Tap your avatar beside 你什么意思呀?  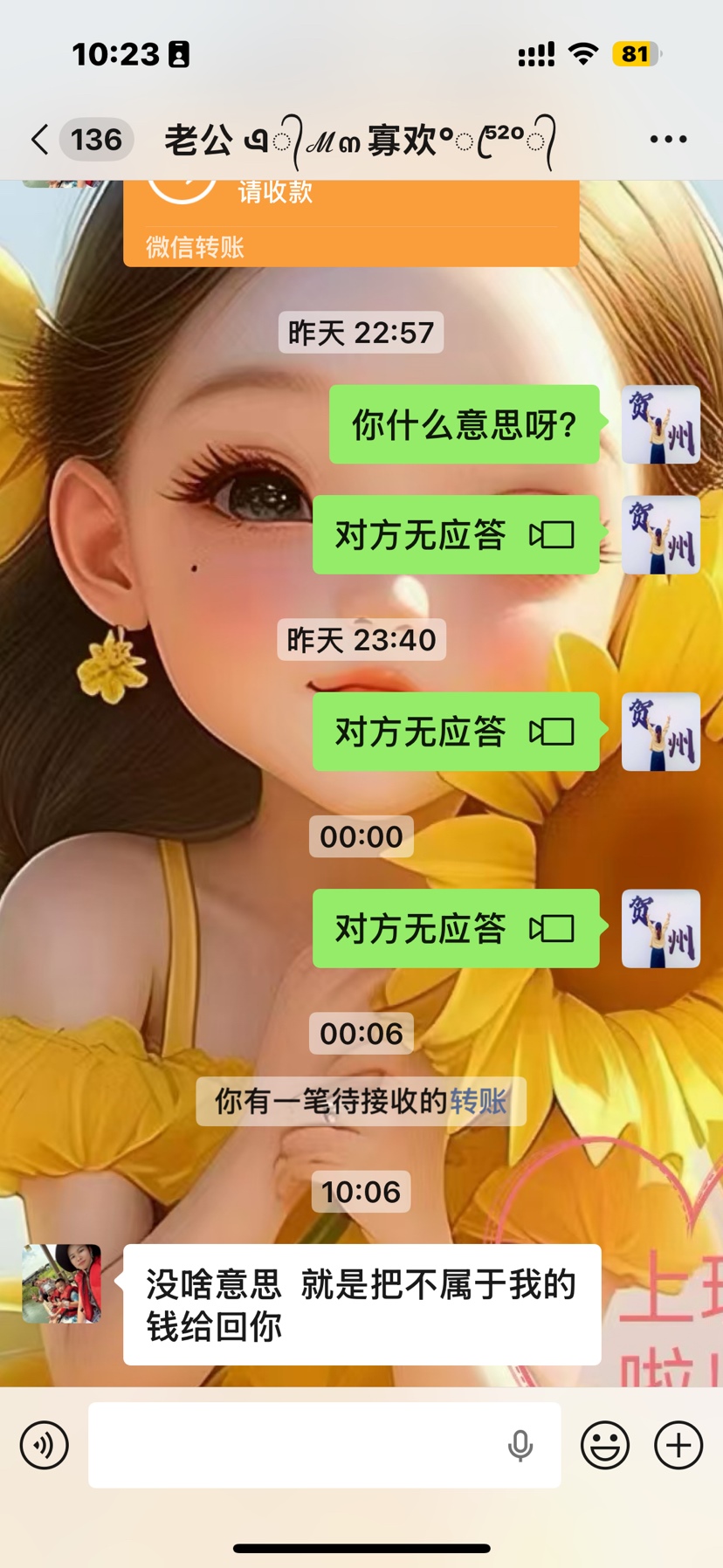click(661, 424)
